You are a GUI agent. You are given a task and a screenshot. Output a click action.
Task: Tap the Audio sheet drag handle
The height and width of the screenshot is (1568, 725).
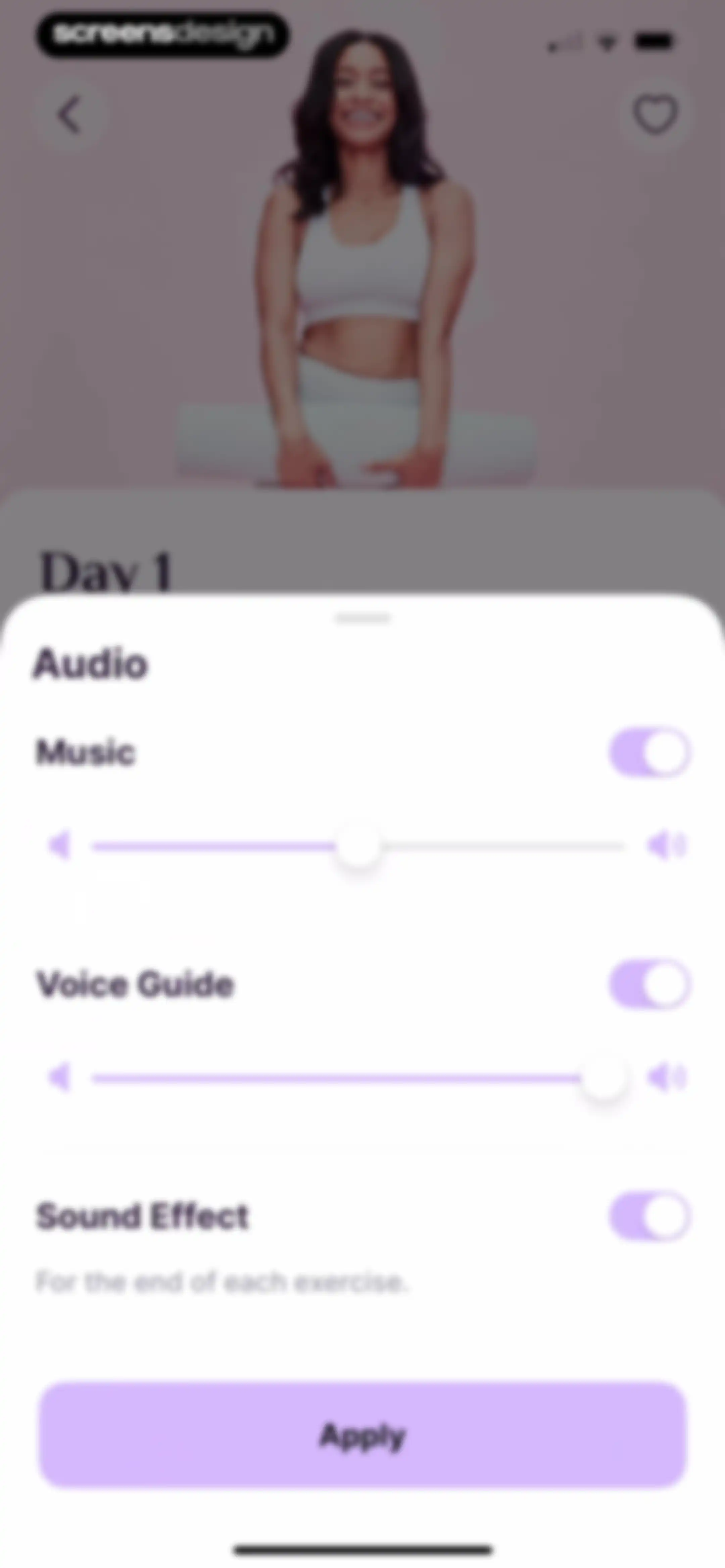point(362,619)
